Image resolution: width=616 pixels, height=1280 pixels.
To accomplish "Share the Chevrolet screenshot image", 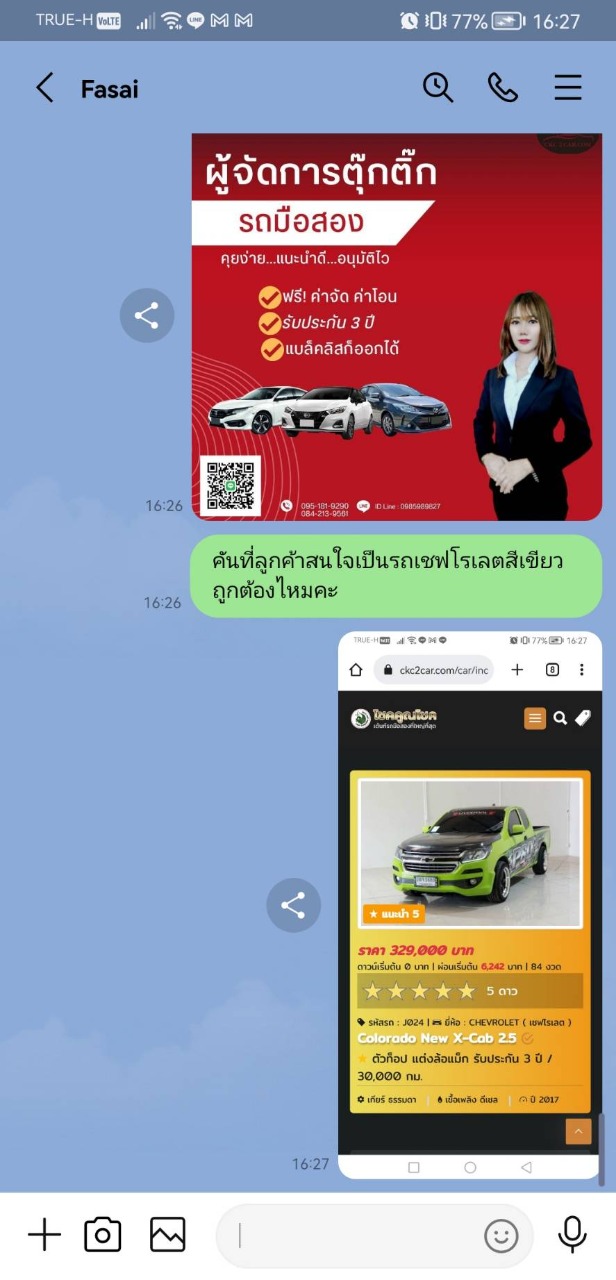I will point(293,906).
